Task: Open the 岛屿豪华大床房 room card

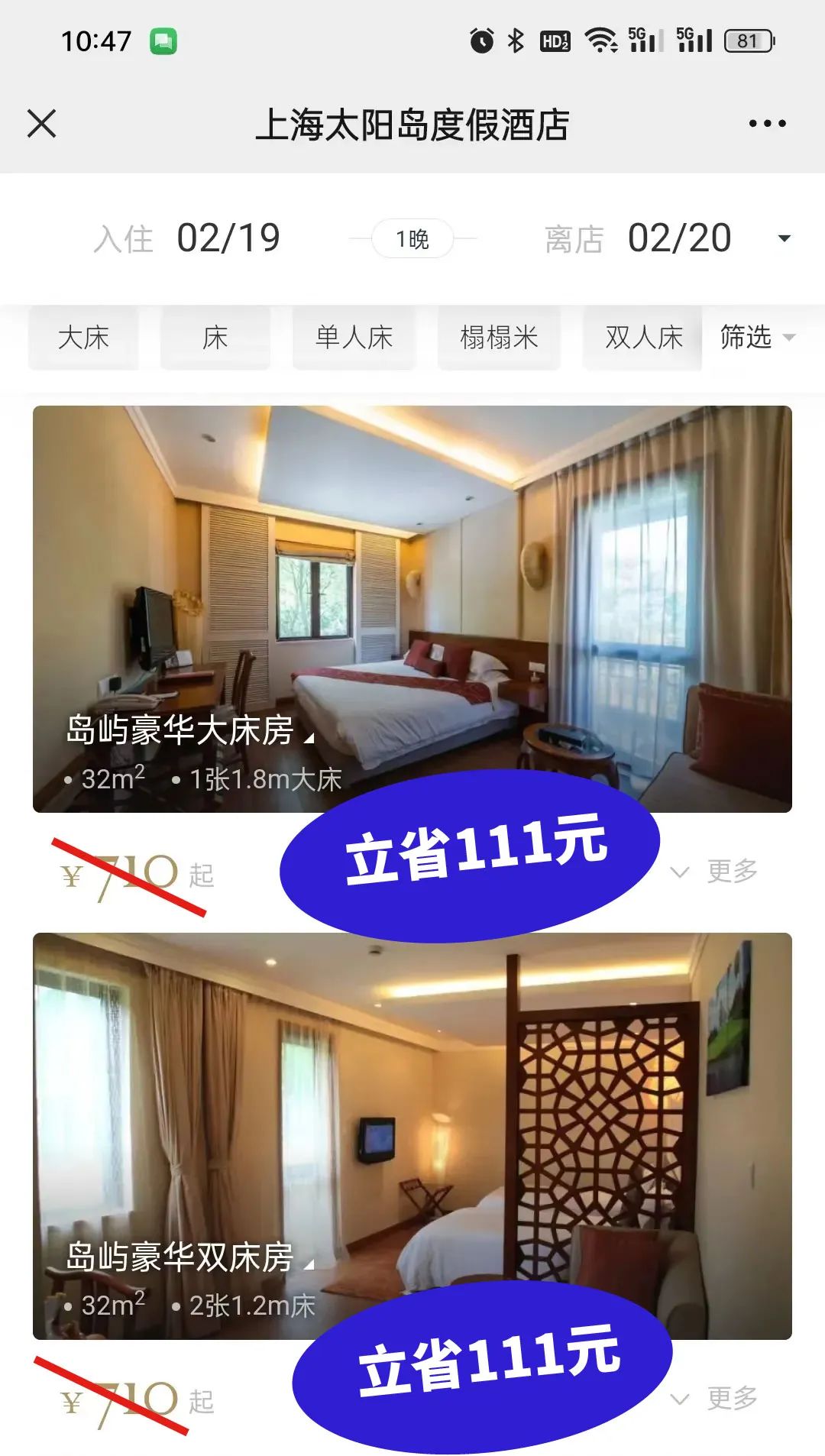Action: pyautogui.click(x=412, y=608)
